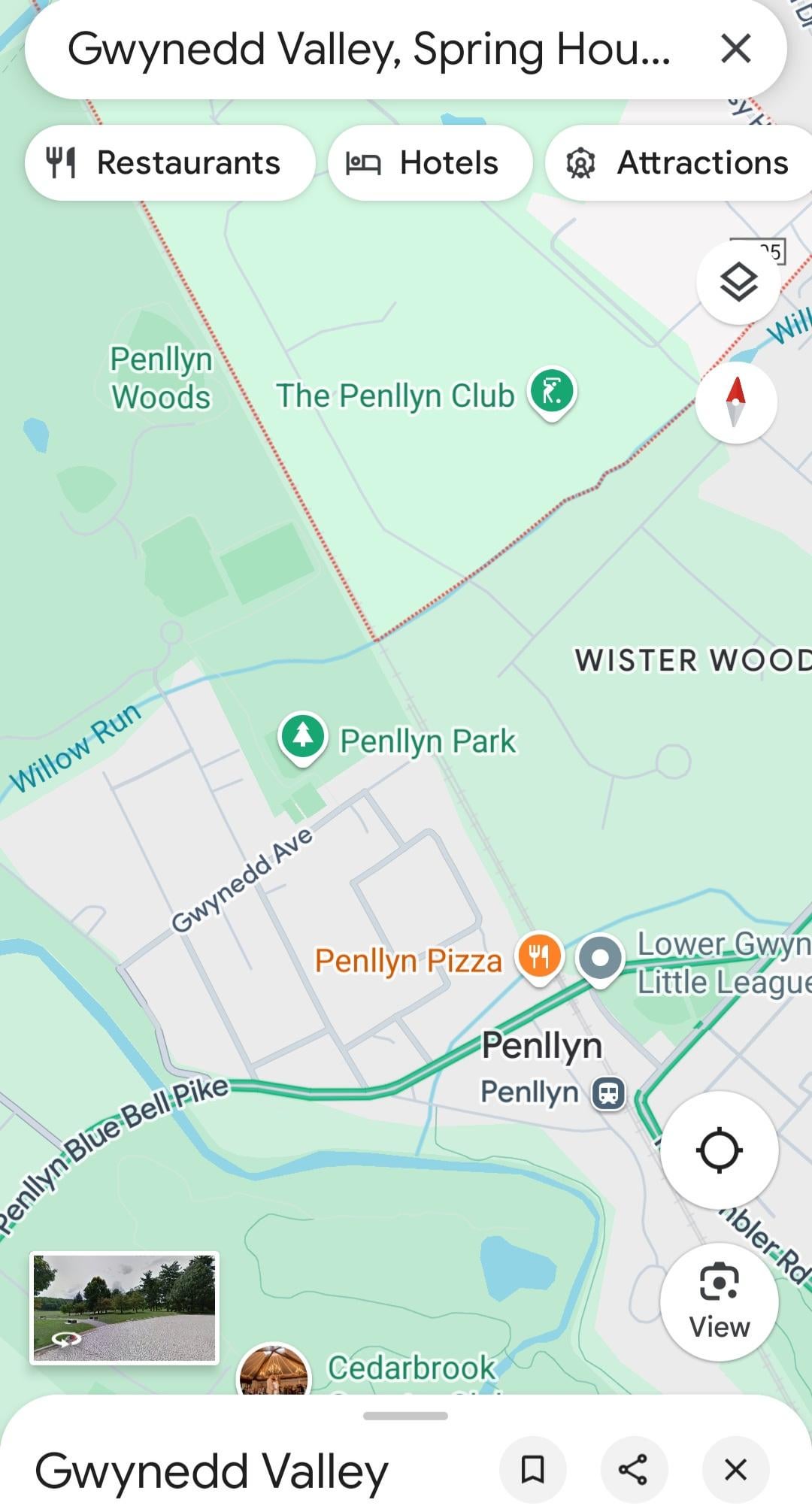This screenshot has height=1512, width=812.
Task: Close the Gwynedd Valley place sheet
Action: coord(735,1468)
